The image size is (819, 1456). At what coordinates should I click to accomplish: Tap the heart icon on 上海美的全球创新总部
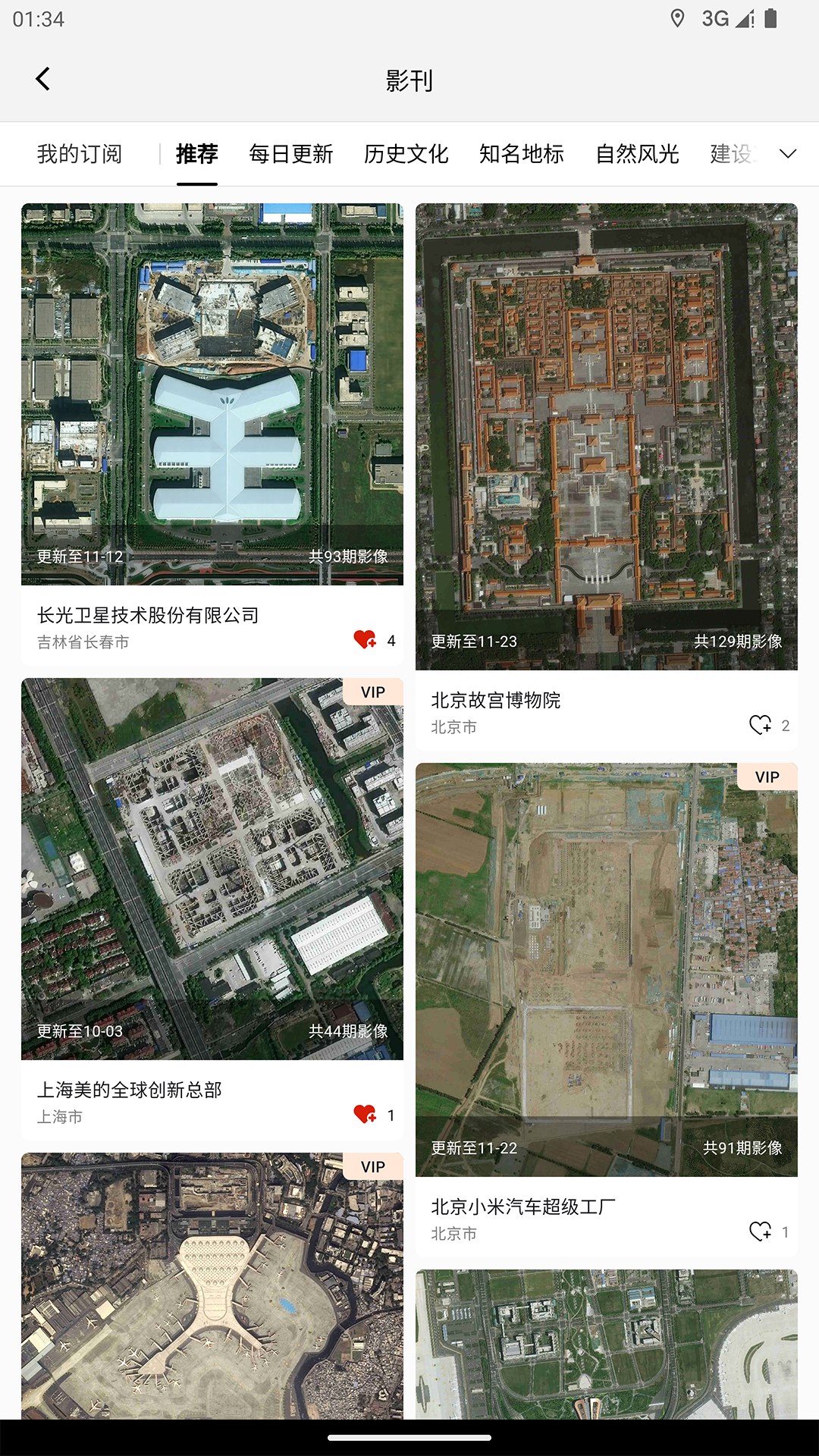[x=363, y=1116]
